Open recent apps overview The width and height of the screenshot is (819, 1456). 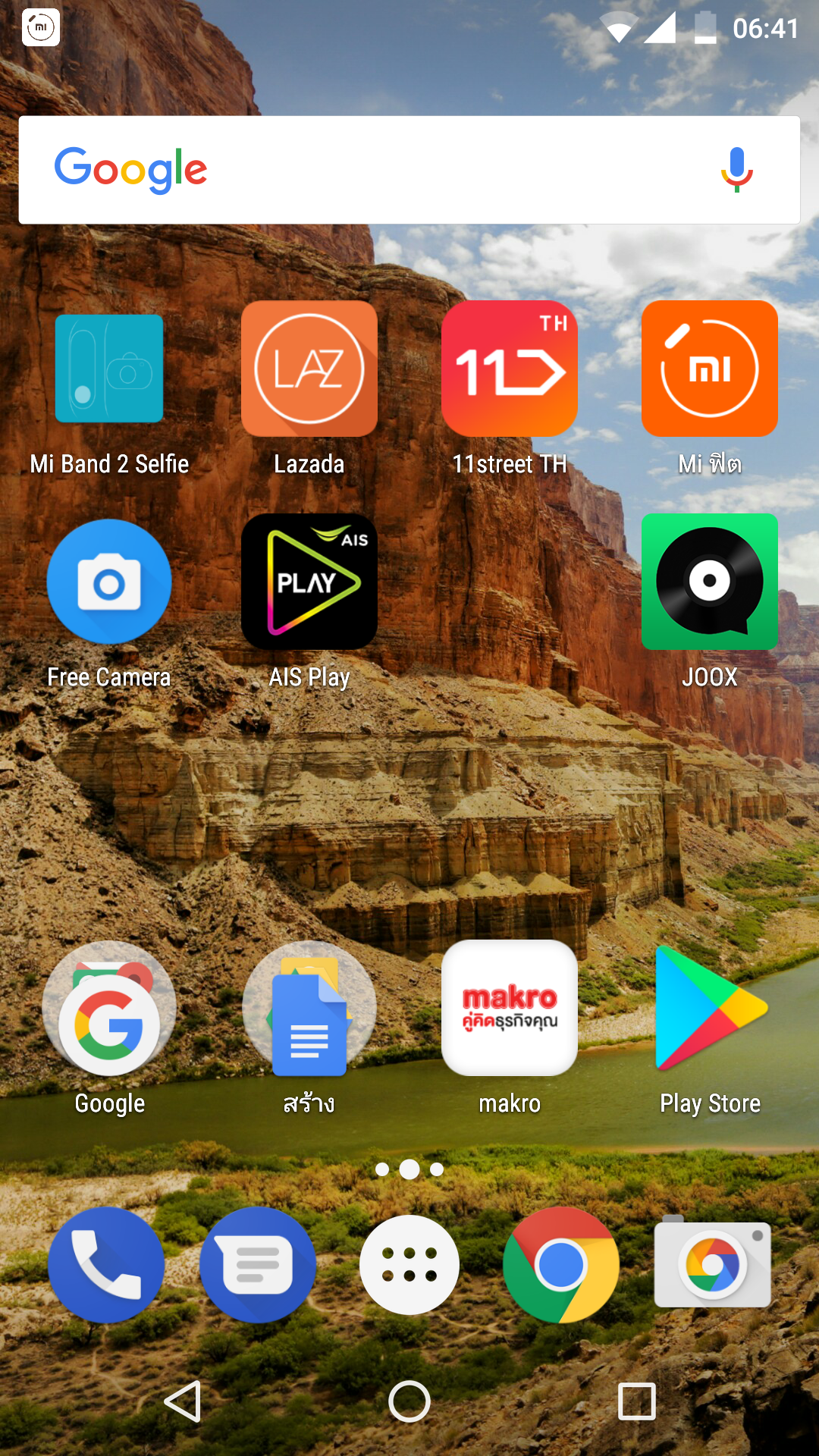(637, 1401)
